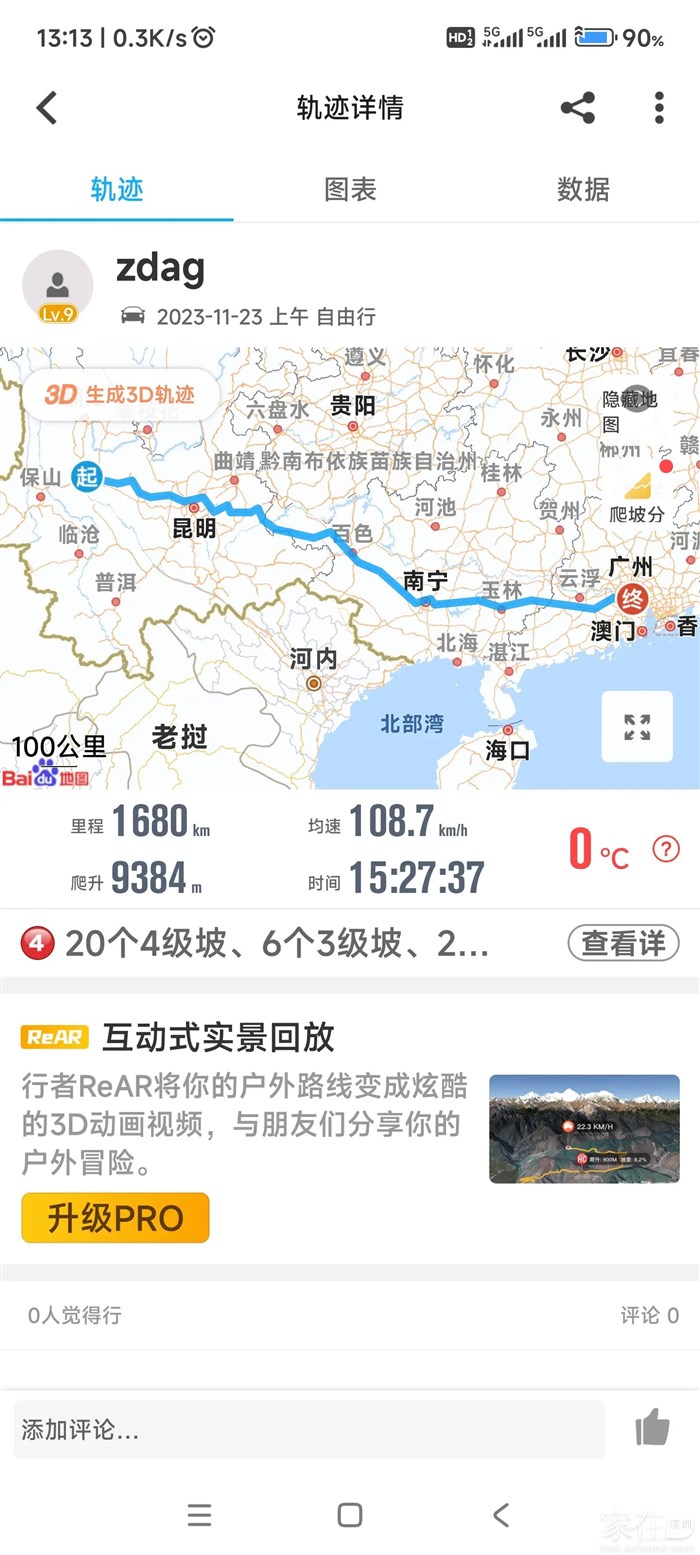Viewport: 700px width, 1555px height.
Task: Tap 查看详 to view slope details
Action: tap(623, 943)
